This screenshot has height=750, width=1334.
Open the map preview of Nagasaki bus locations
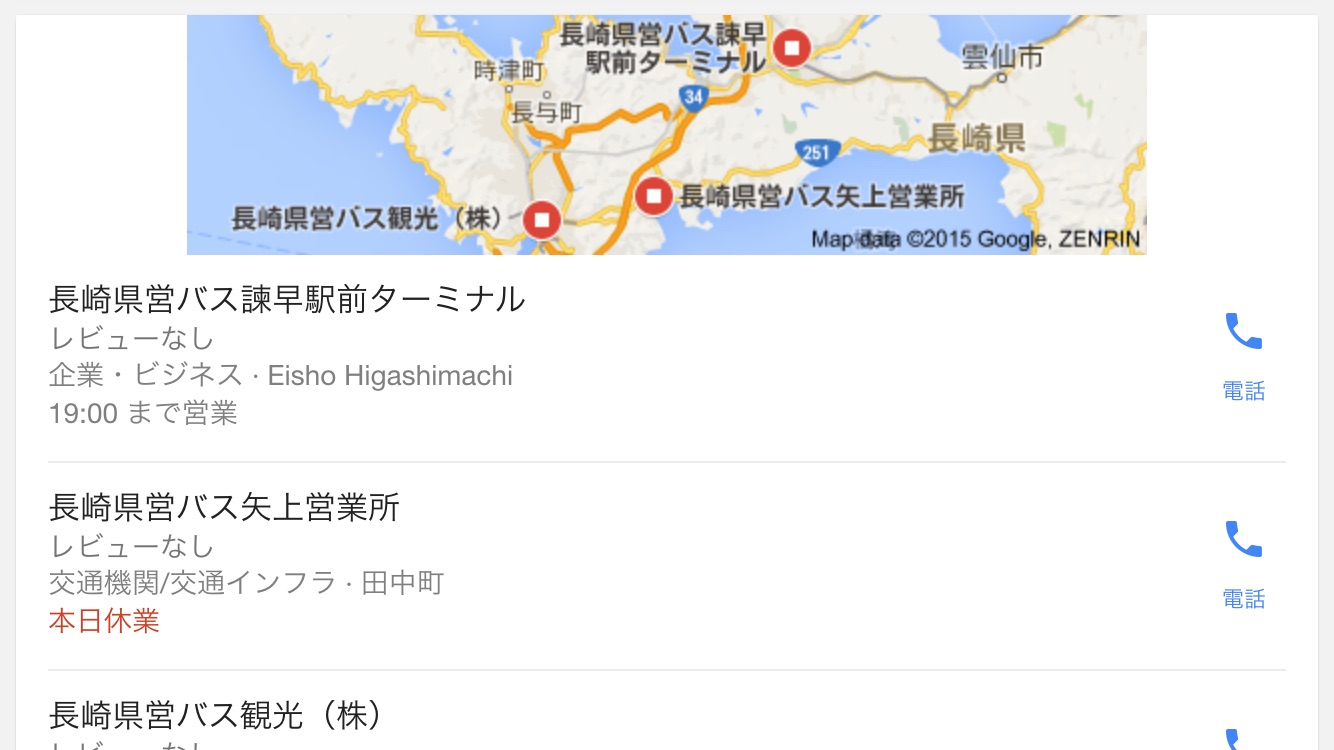point(666,135)
